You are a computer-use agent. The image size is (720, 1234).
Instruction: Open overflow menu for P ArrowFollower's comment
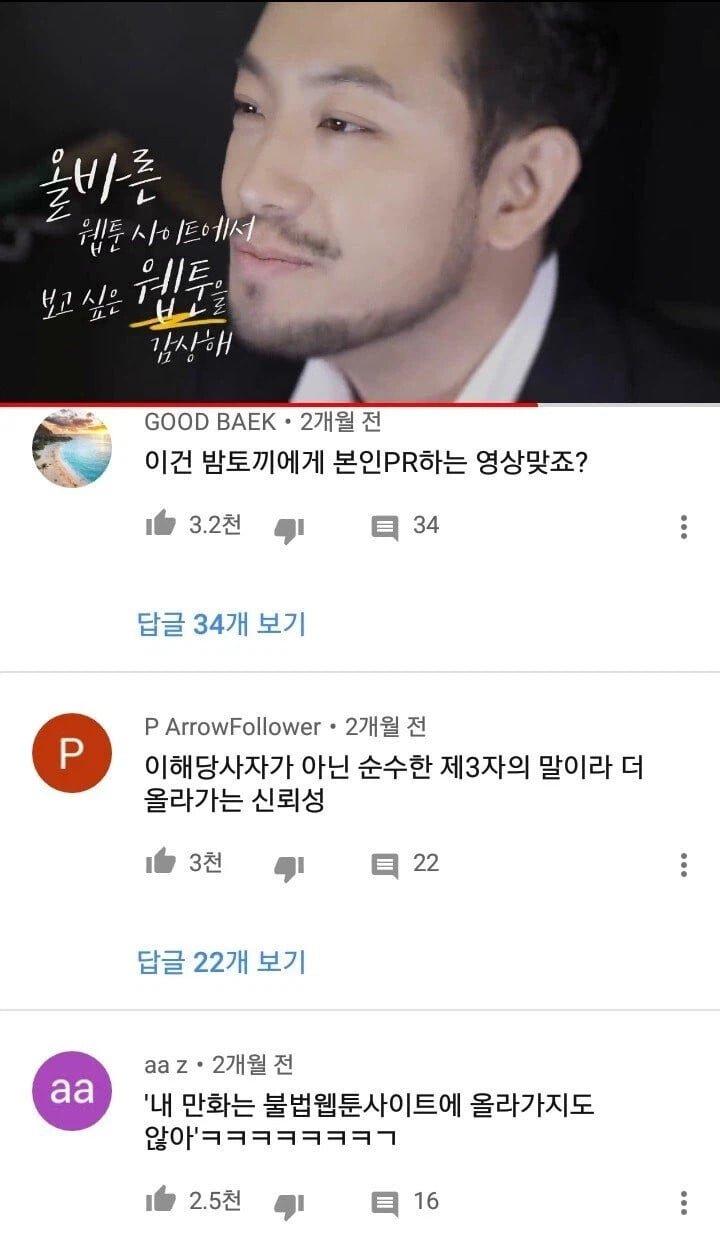684,865
